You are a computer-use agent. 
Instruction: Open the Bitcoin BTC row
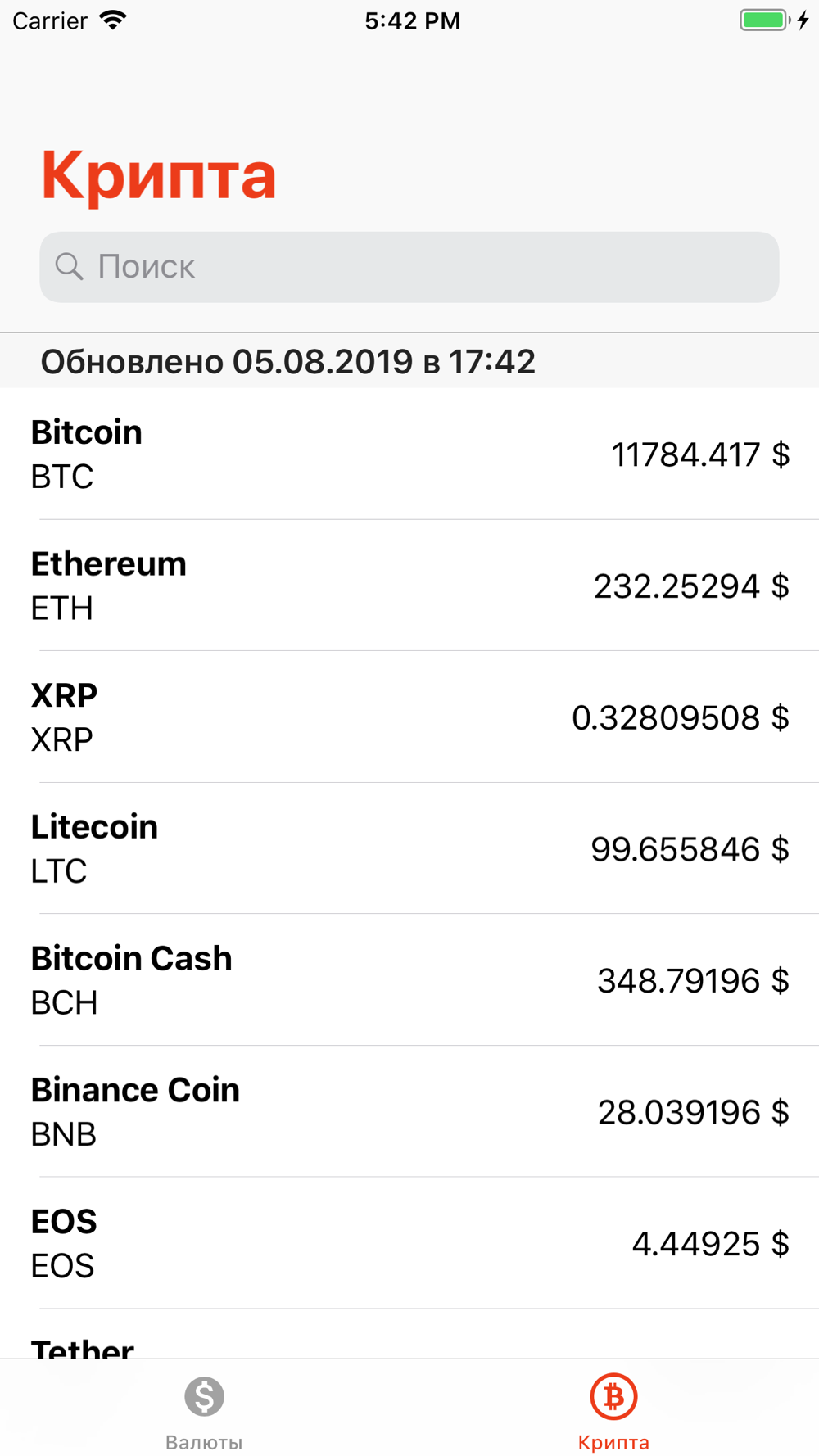(409, 454)
